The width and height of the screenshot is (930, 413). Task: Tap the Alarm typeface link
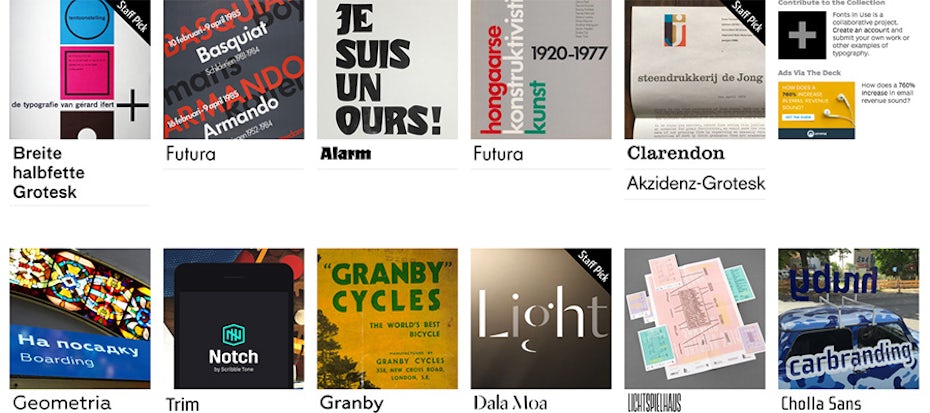point(345,154)
